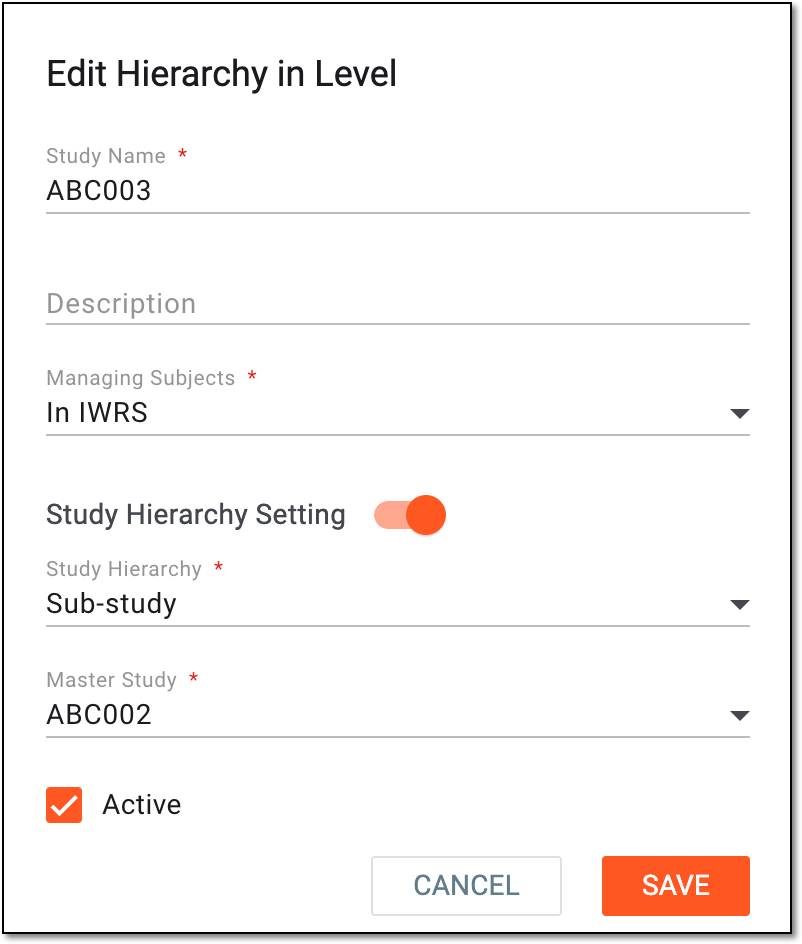Click the asterisk beside Managing Subjects

250,375
